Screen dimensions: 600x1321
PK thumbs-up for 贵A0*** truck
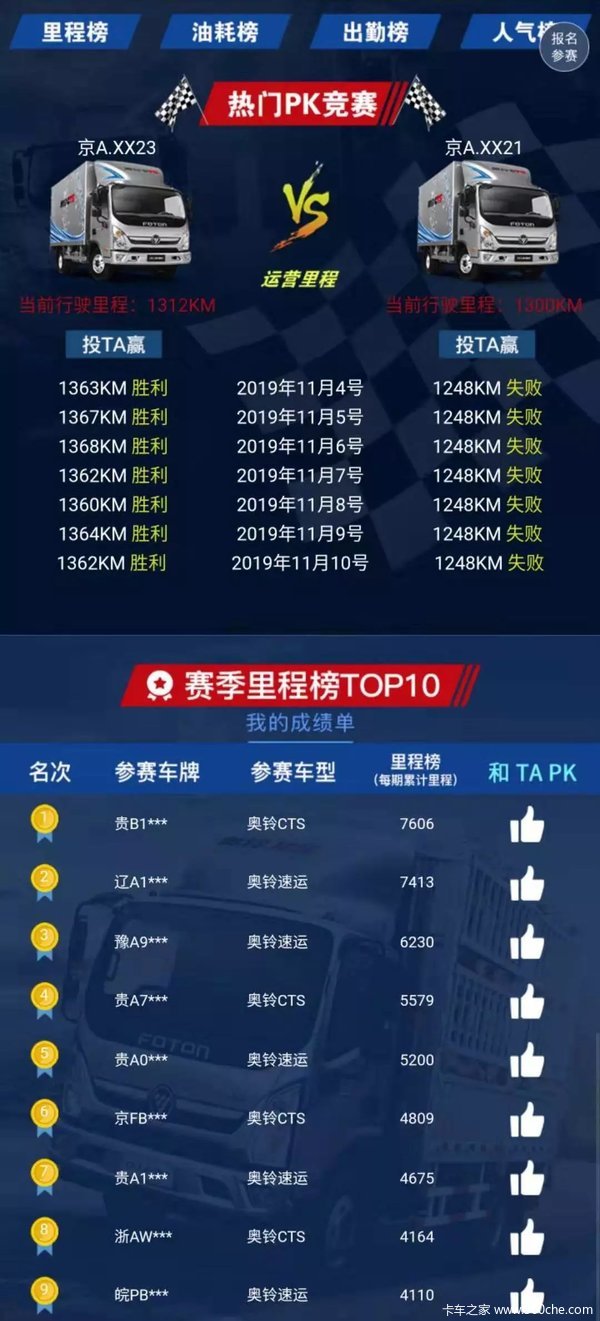click(527, 1061)
